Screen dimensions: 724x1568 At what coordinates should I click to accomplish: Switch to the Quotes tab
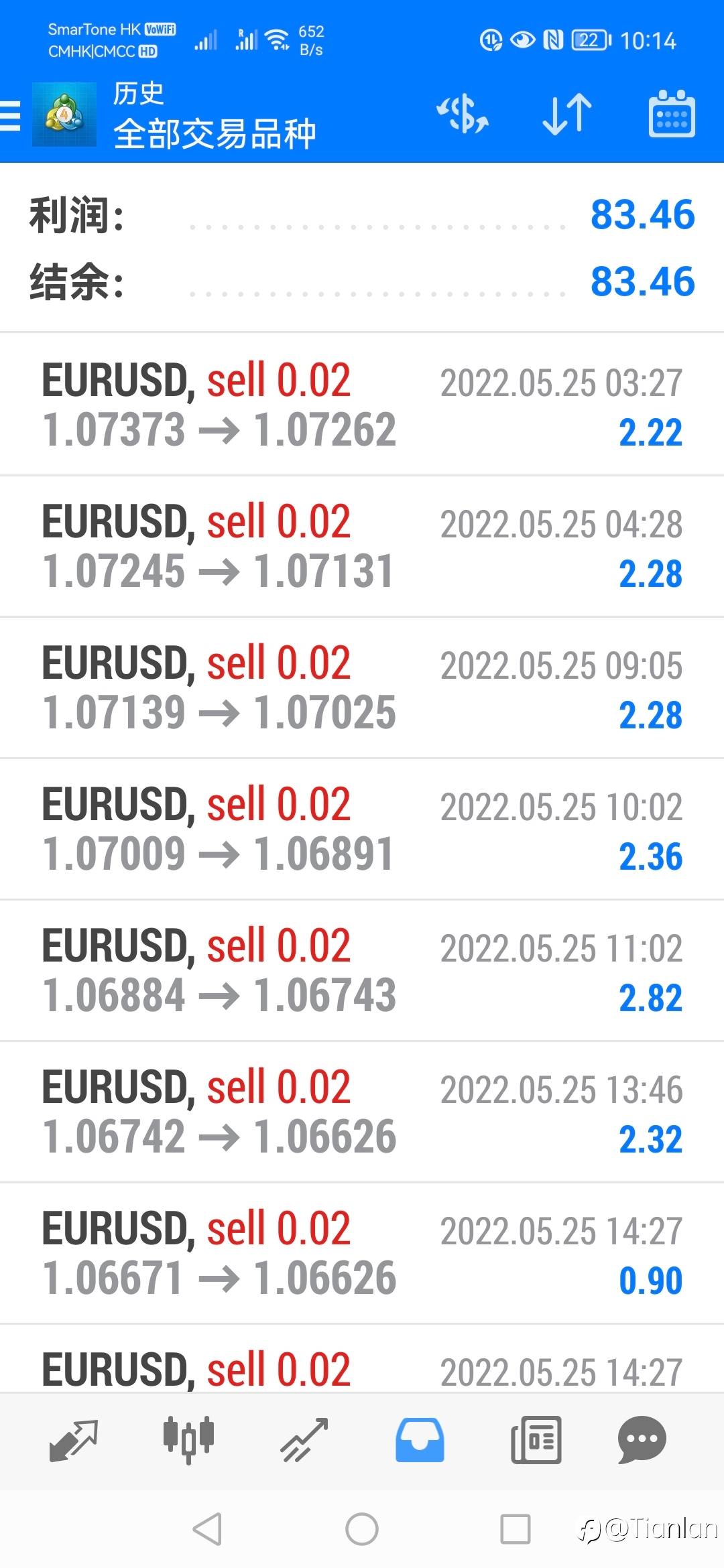click(74, 1439)
